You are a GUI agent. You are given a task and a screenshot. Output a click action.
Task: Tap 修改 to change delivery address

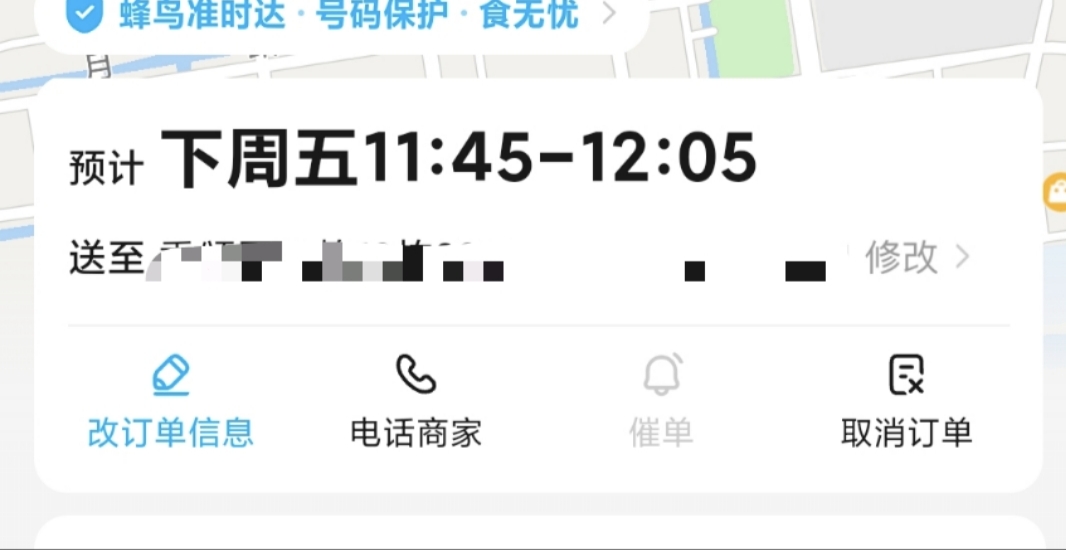click(x=915, y=257)
